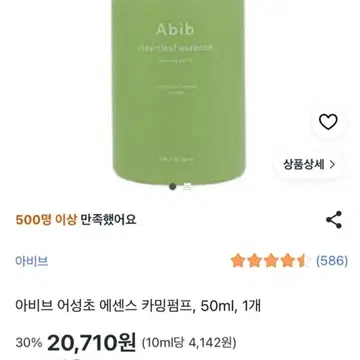Open 상품상세 product details
The height and width of the screenshot is (360, 360).
point(309,164)
